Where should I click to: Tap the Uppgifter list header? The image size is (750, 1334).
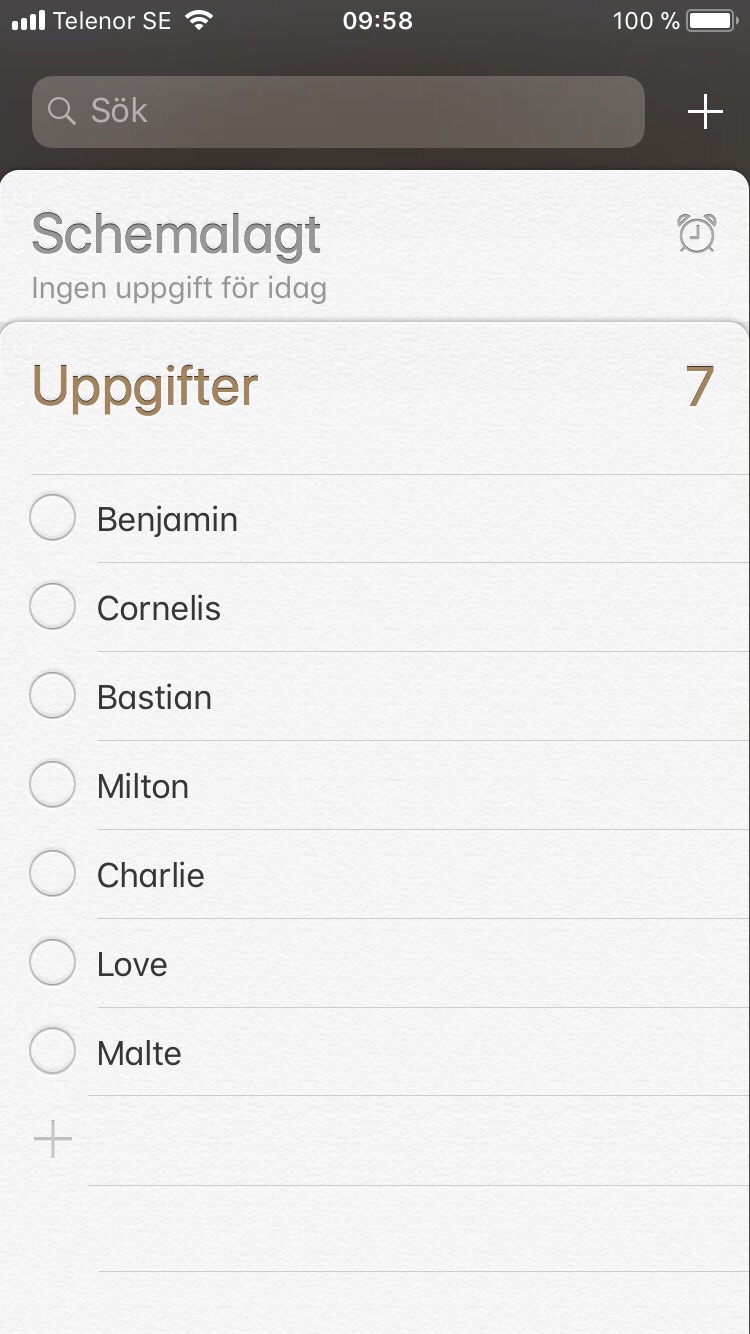[146, 386]
